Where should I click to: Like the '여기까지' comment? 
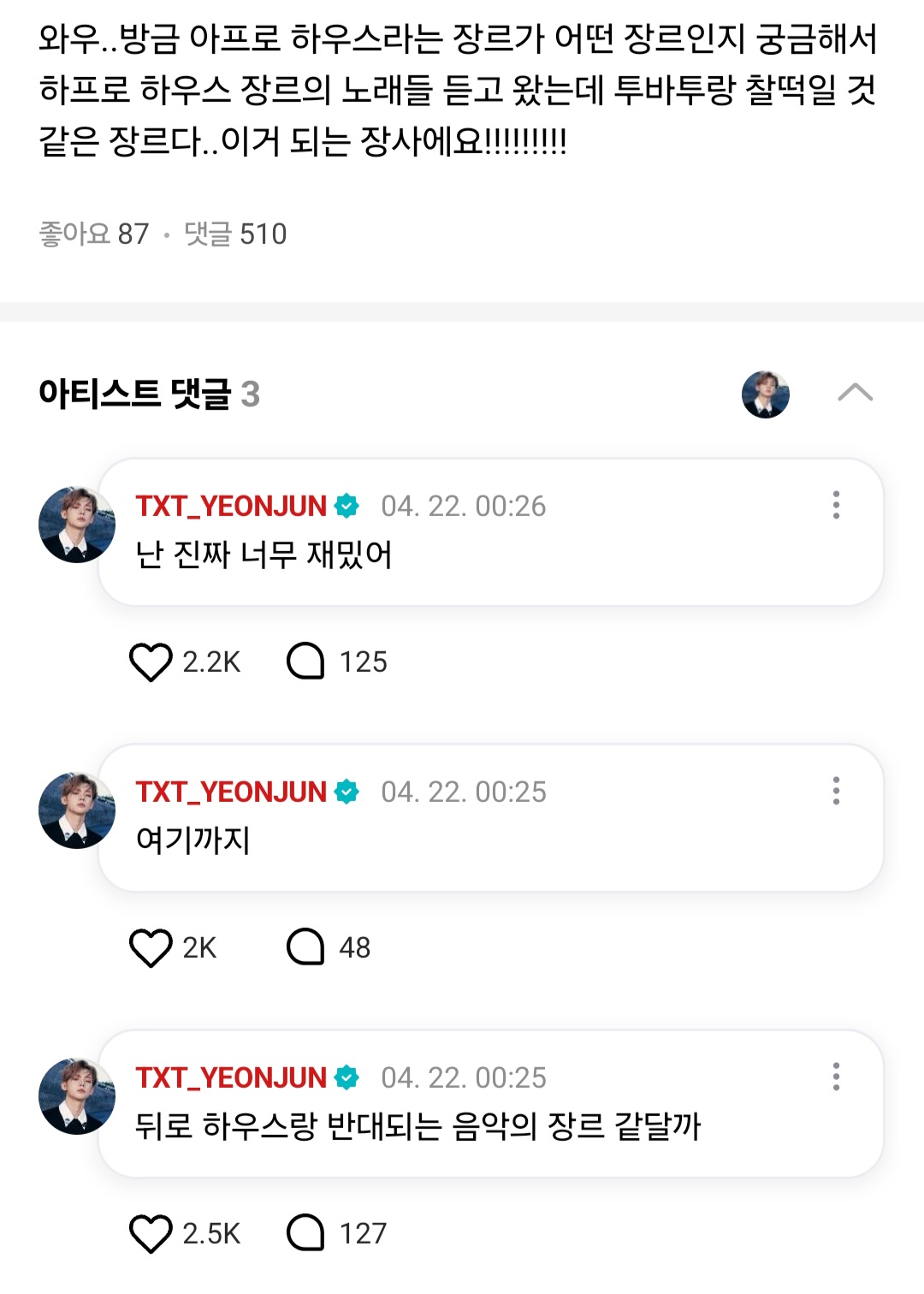(151, 947)
